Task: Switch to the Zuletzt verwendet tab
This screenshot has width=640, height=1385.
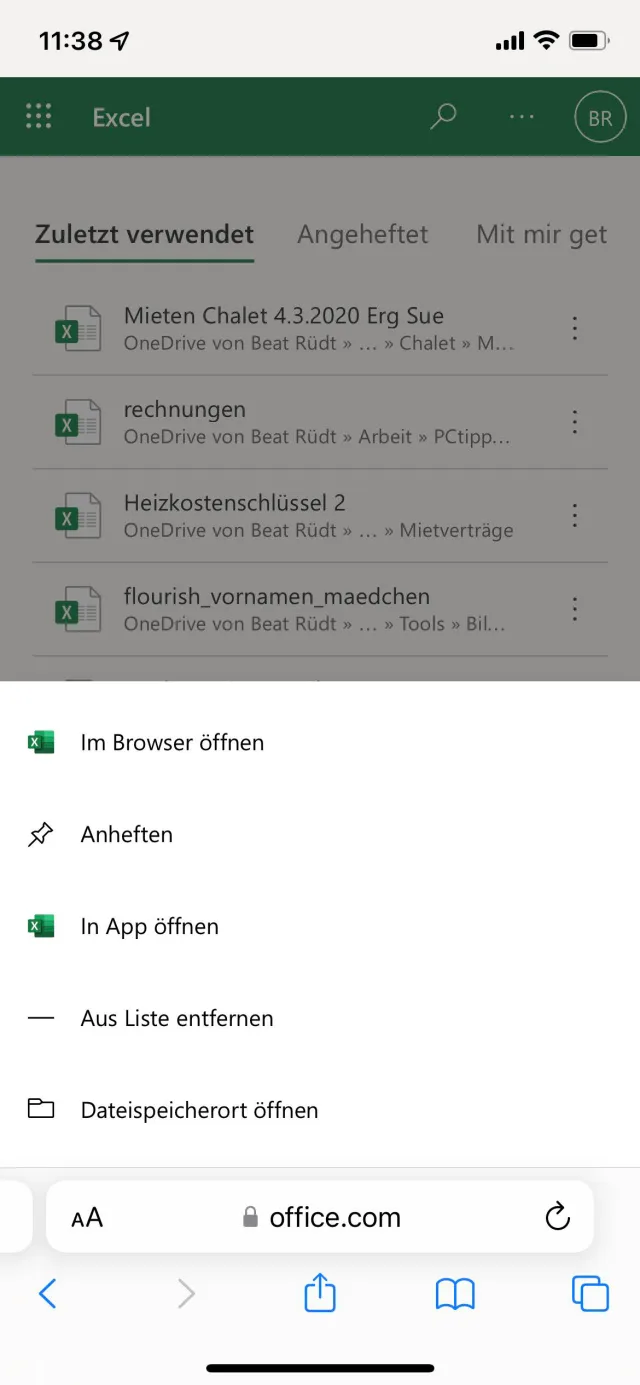Action: [144, 235]
